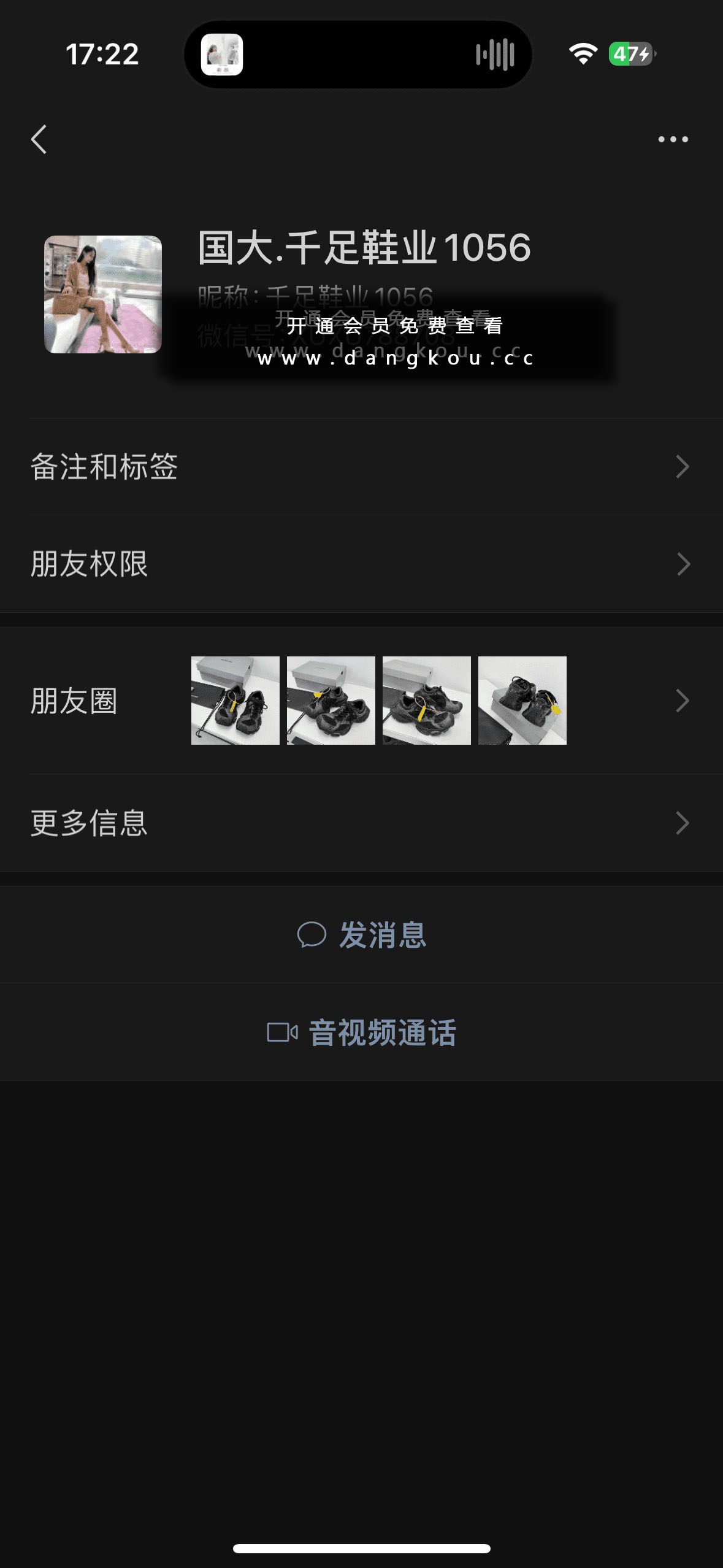View the contact's profile photo

point(103,294)
